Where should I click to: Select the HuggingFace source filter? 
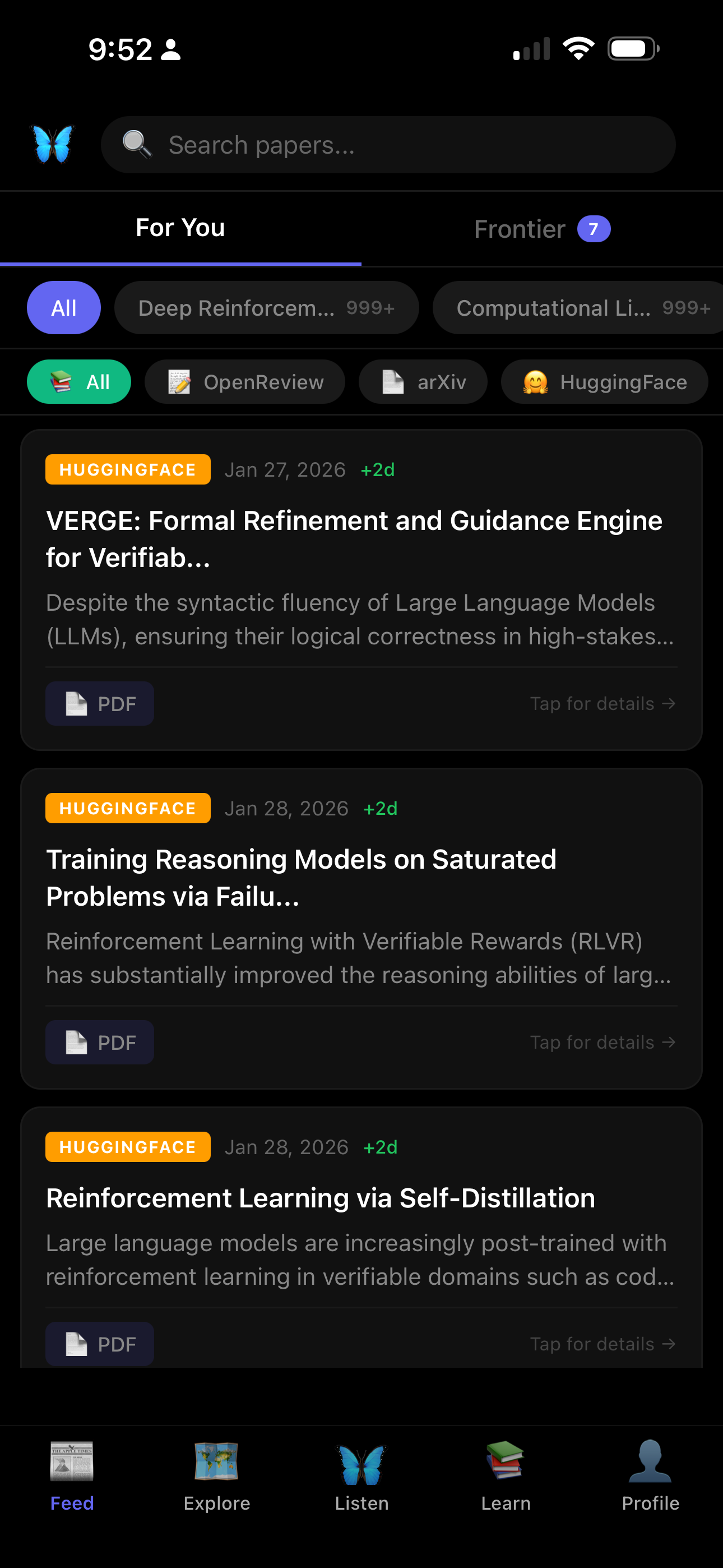(x=604, y=382)
